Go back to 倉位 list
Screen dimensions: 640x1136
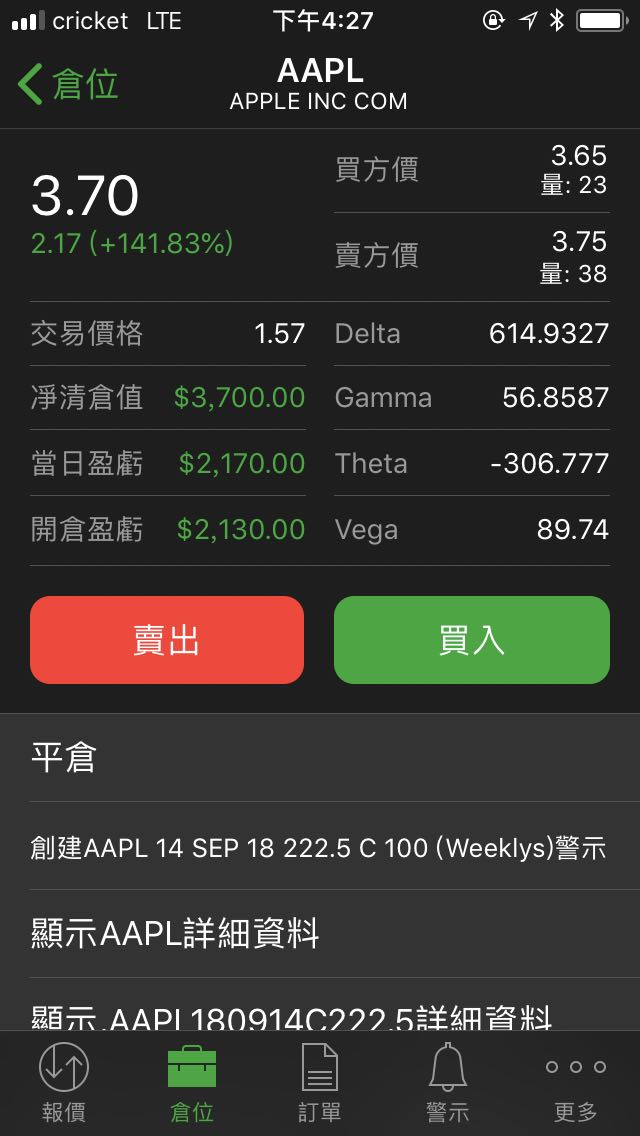(67, 85)
